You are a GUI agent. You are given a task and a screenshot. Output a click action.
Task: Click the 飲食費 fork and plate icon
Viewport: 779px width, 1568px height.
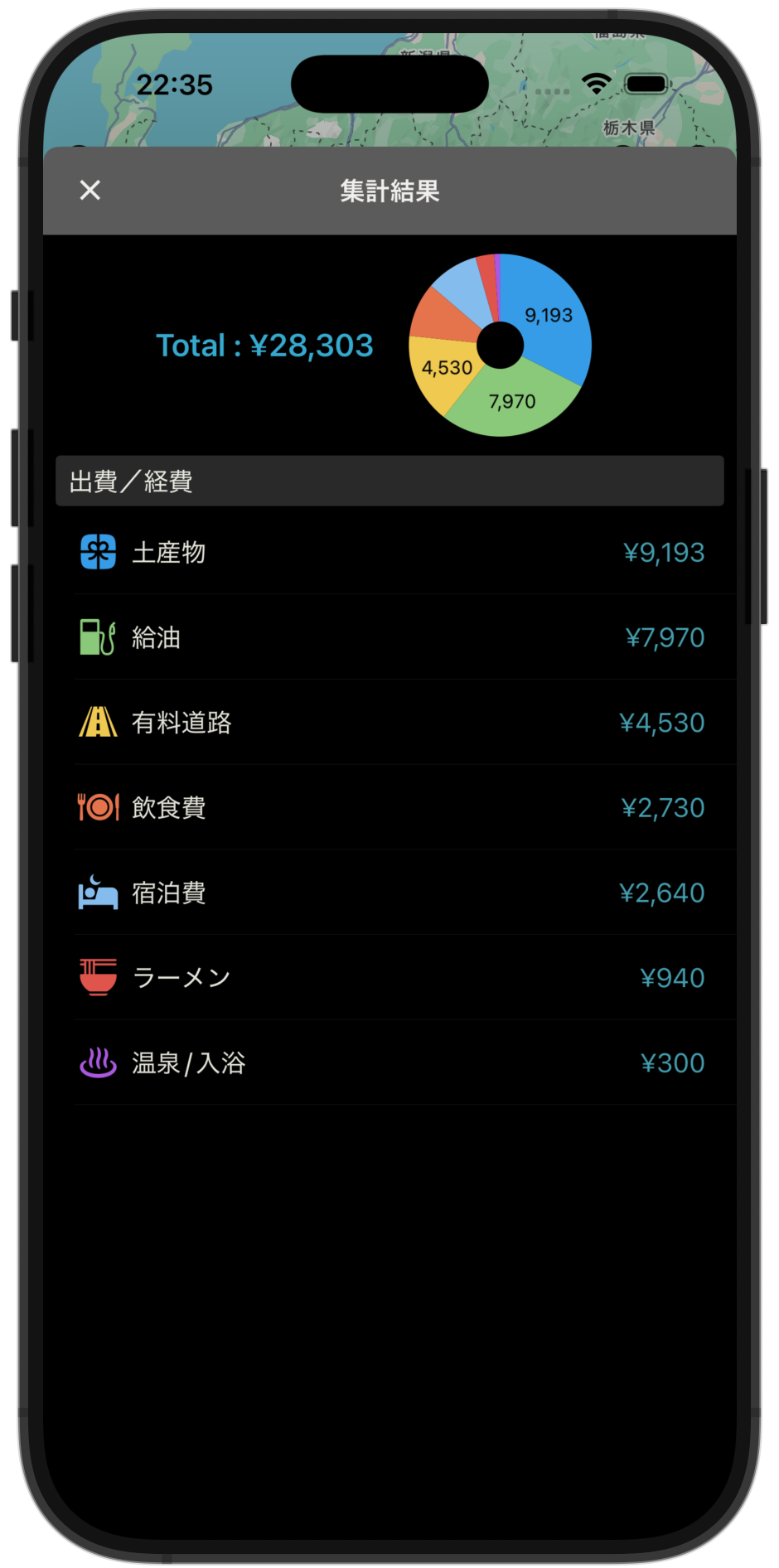[97, 807]
